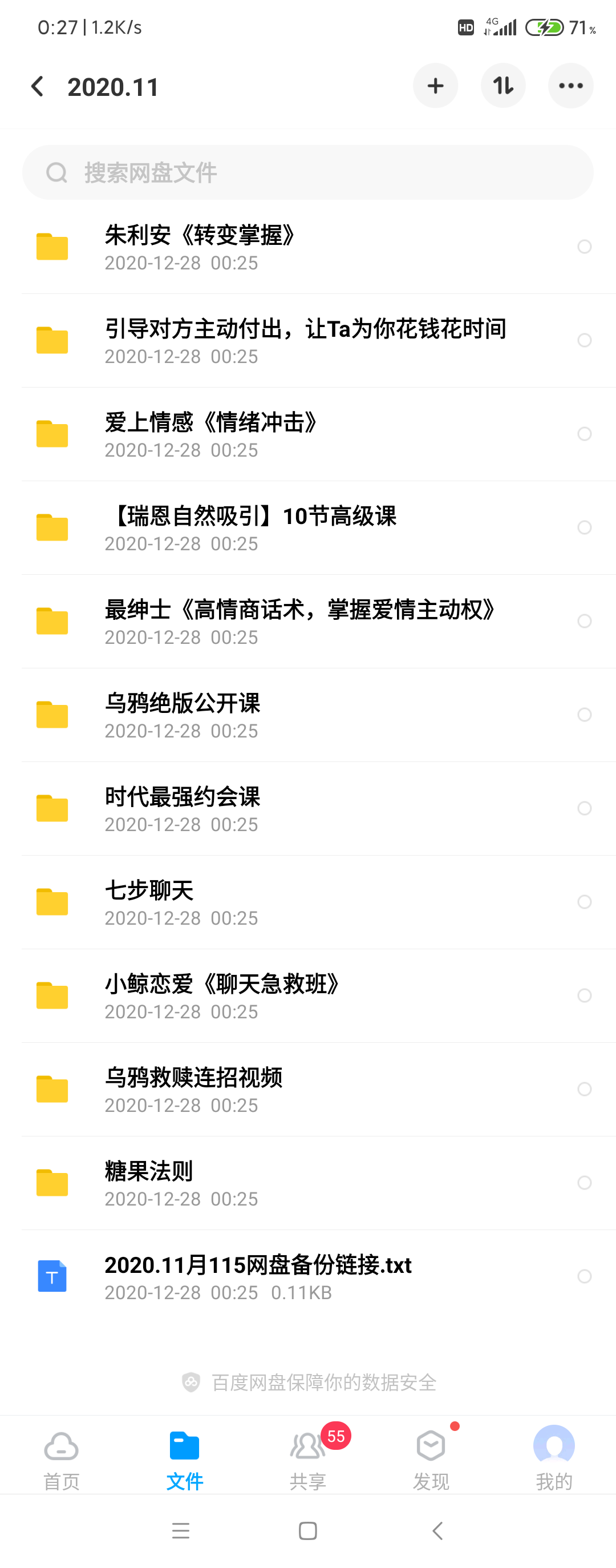Screen dimensions: 616x1568
Task: Tap the plus icon to add new files
Action: tap(435, 86)
